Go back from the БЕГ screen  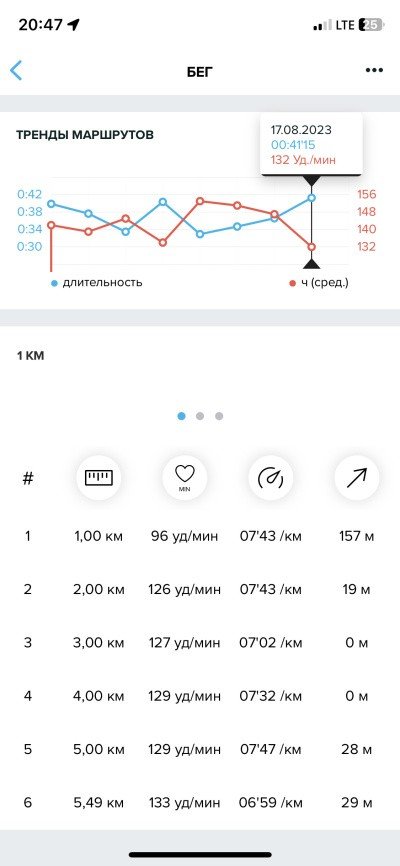coord(17,71)
